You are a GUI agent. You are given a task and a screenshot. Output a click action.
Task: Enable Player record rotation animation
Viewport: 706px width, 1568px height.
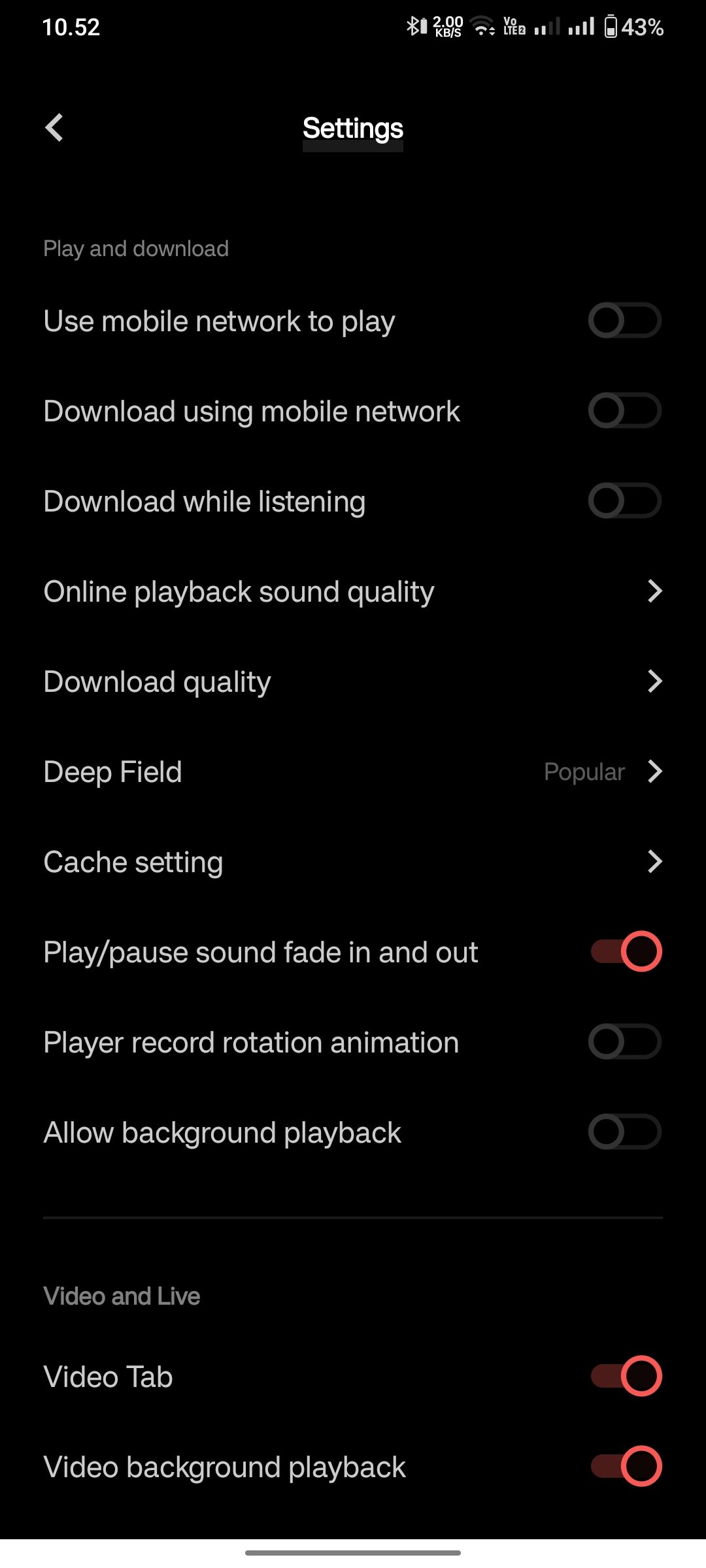pyautogui.click(x=624, y=1041)
